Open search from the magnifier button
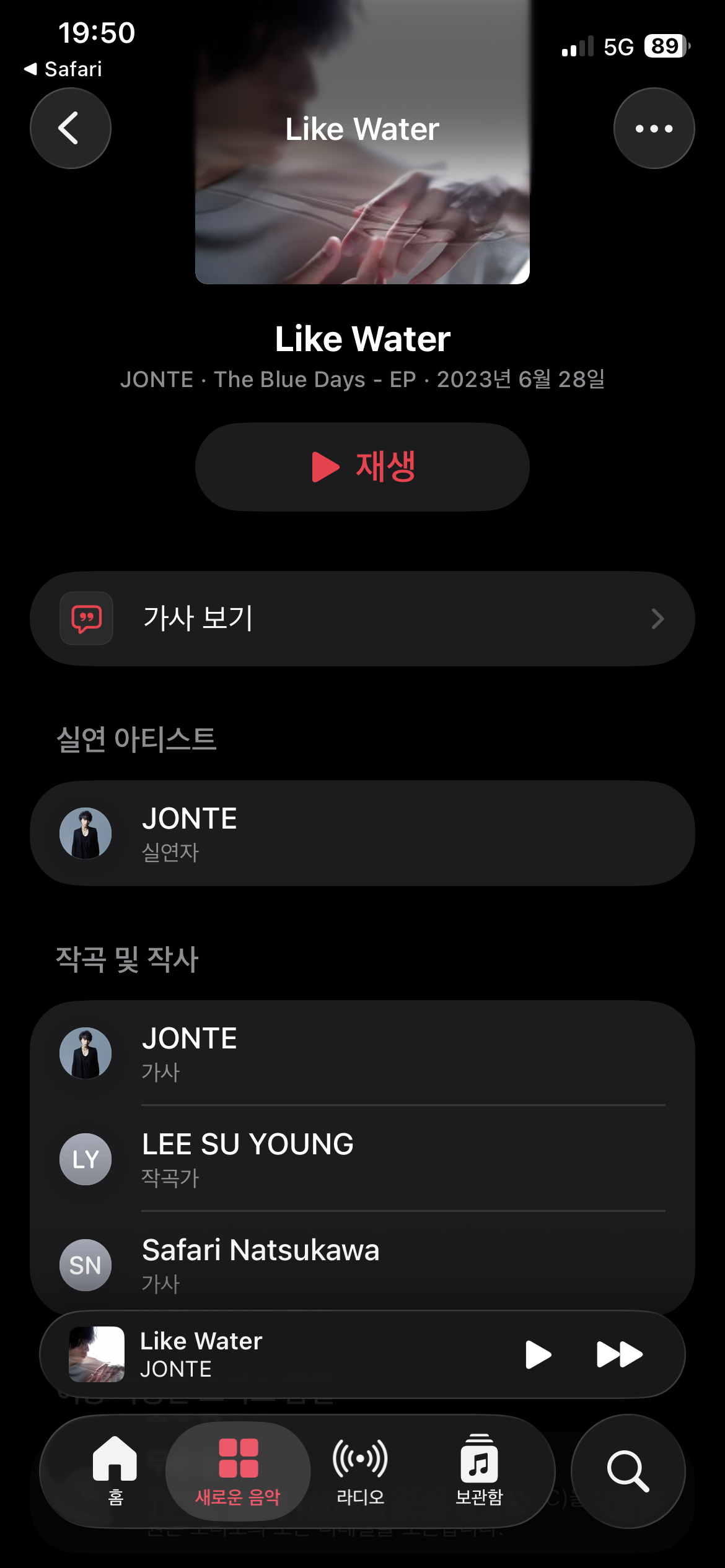This screenshot has width=725, height=1568. [x=628, y=1471]
